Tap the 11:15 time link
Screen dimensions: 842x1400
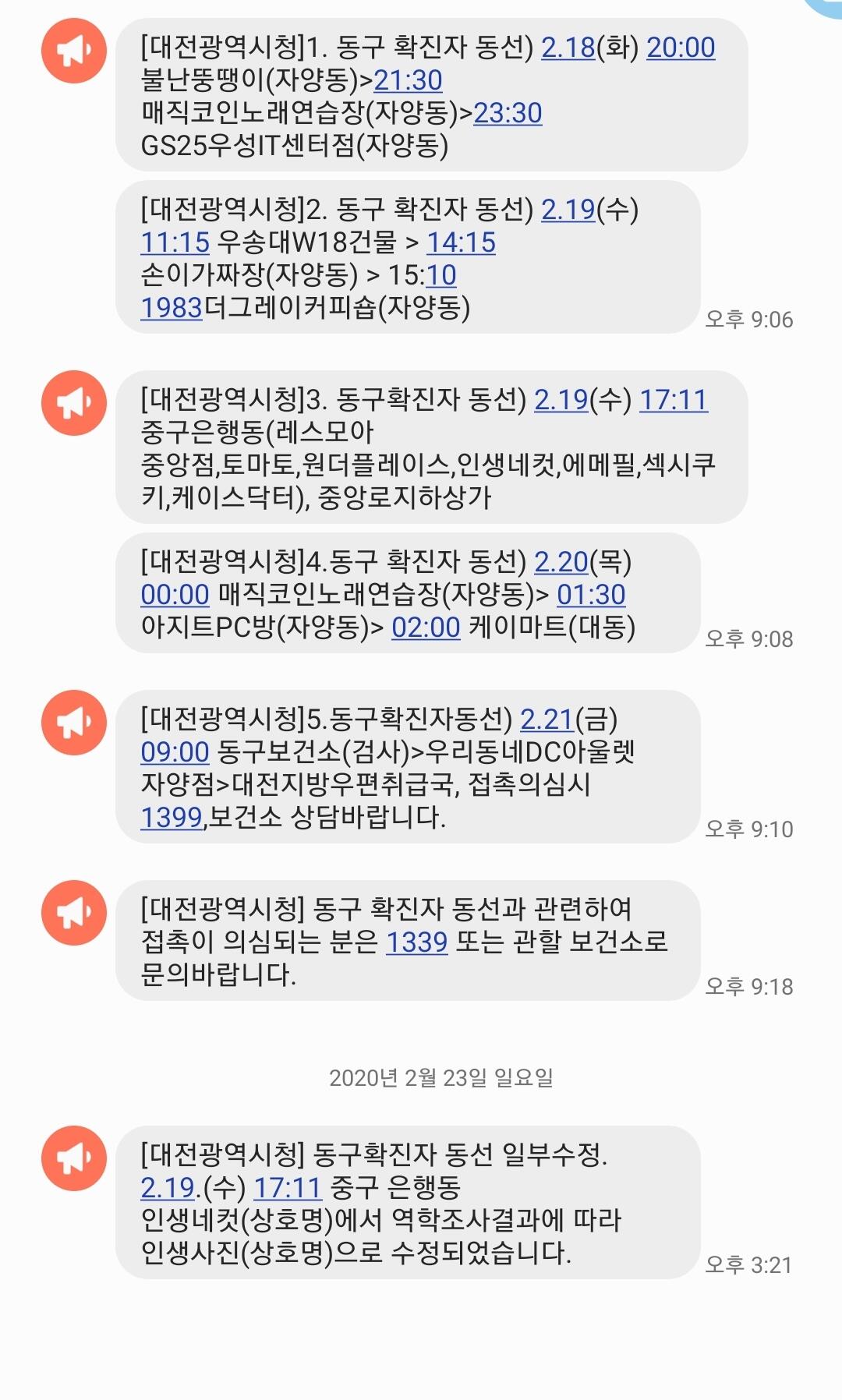[x=175, y=242]
